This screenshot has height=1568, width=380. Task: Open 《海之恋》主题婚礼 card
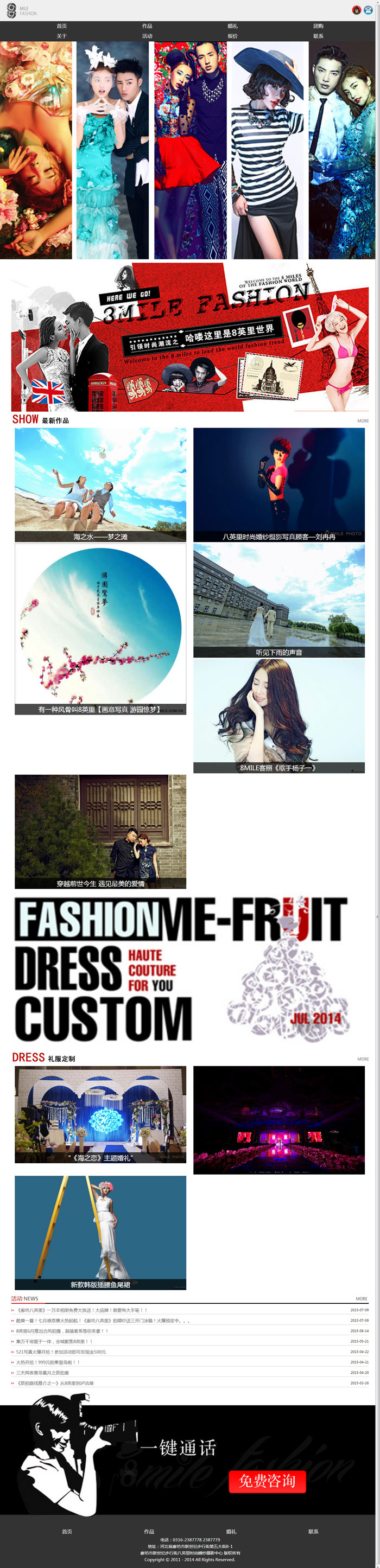point(100,1114)
